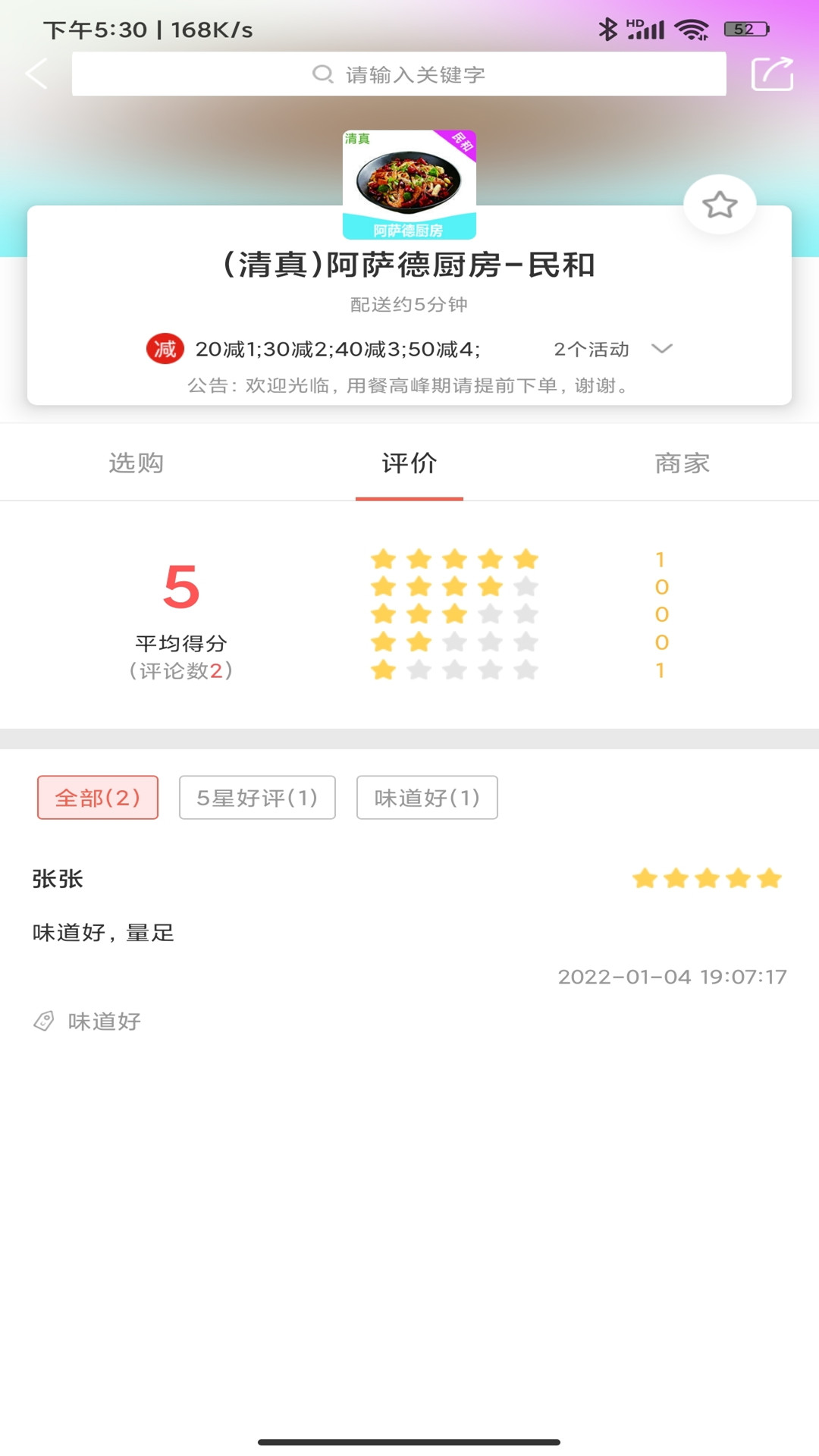Favorite the store with the star button
The width and height of the screenshot is (819, 1456).
coord(719,205)
